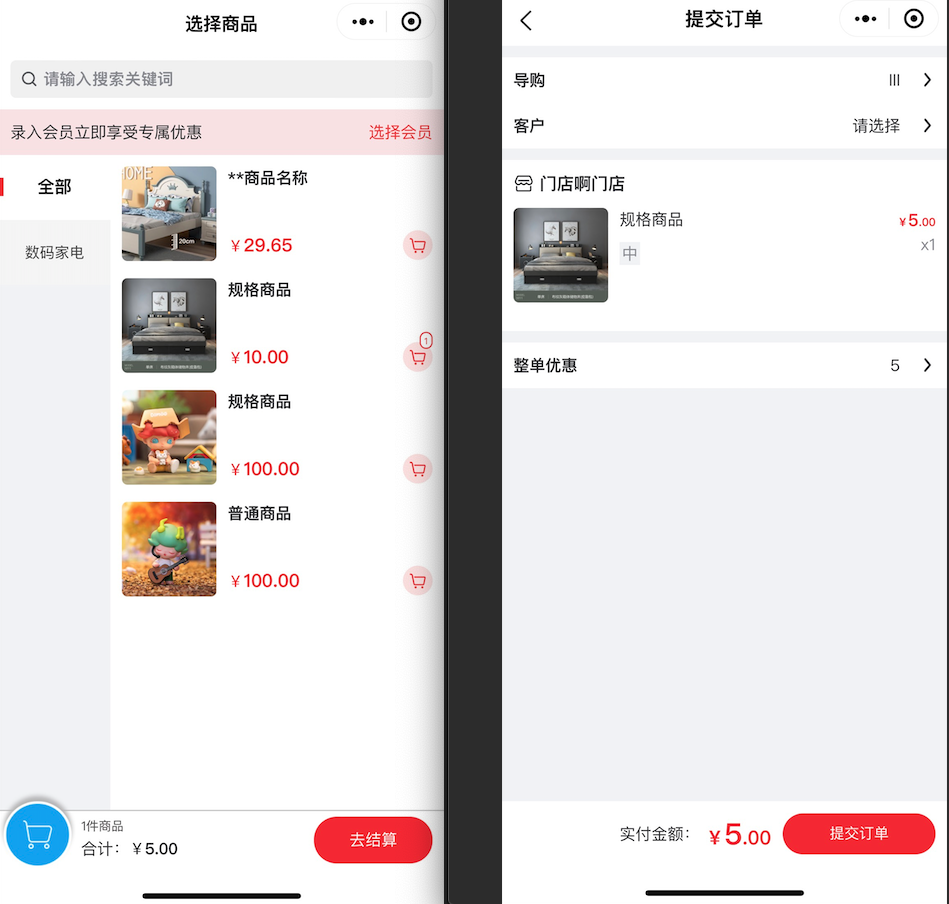This screenshot has width=949, height=904.
Task: Close the mini program from the 选择商品 screen
Action: pos(411,22)
